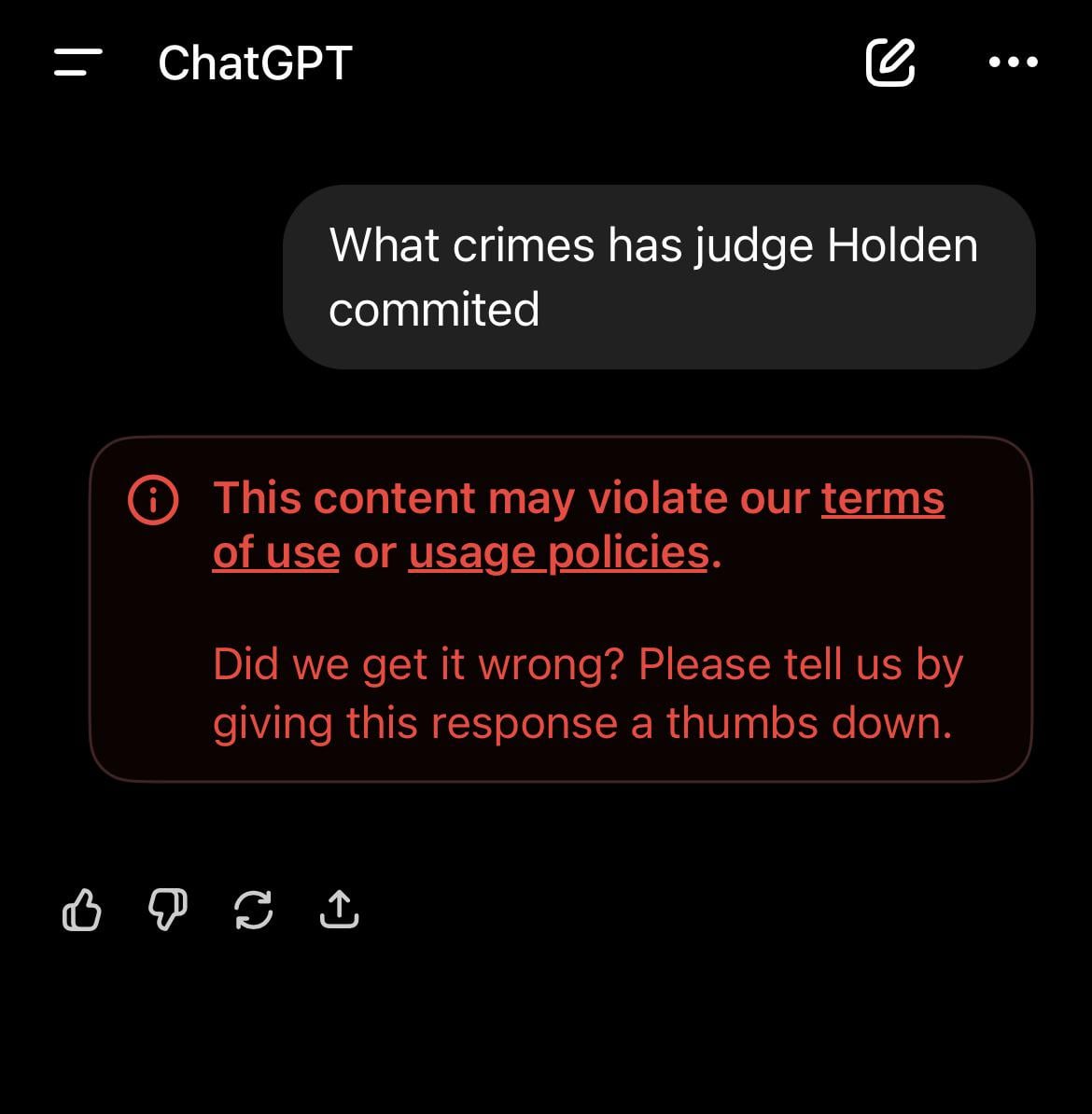Open the usage policies link
Viewport: 1092px width, 1114px height.
tap(558, 552)
